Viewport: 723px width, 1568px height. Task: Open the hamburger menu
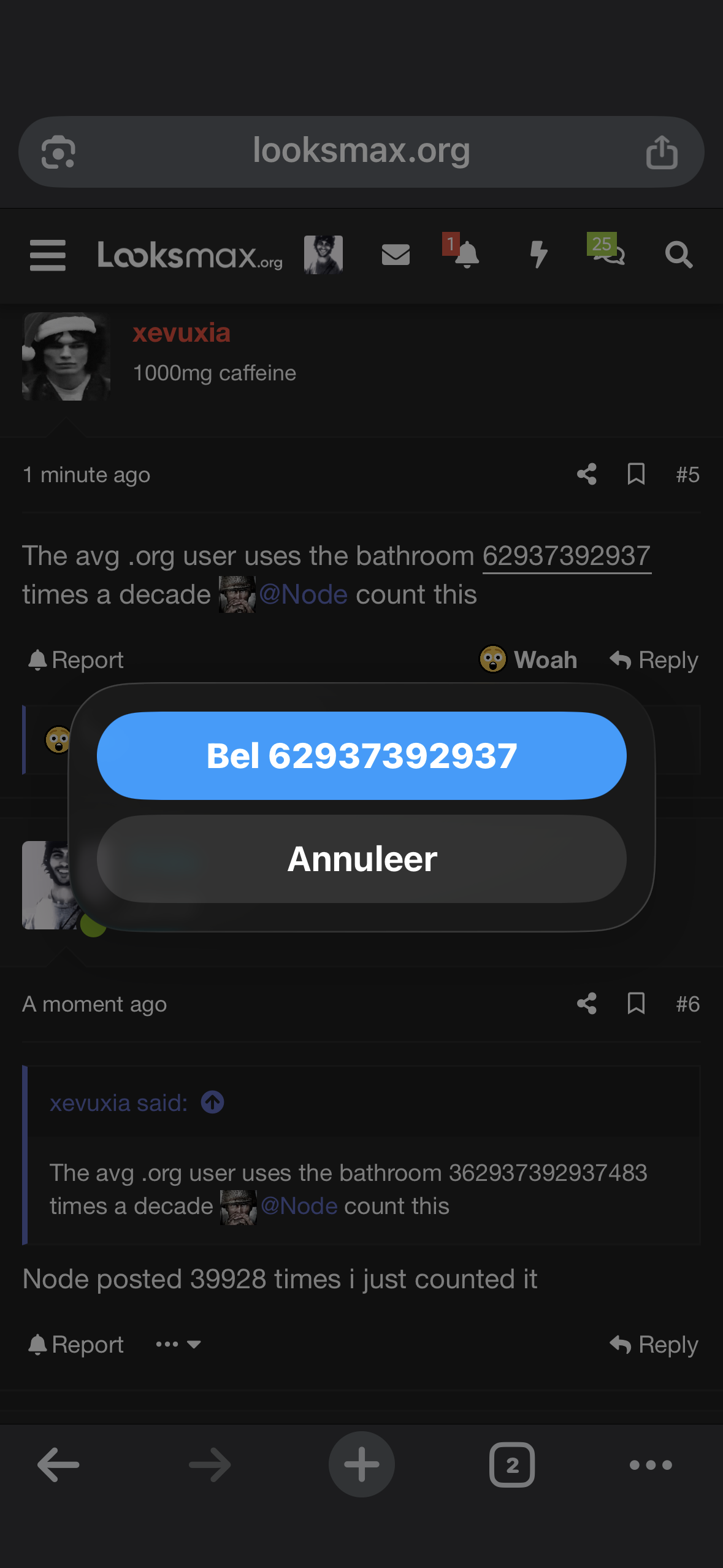(x=48, y=255)
